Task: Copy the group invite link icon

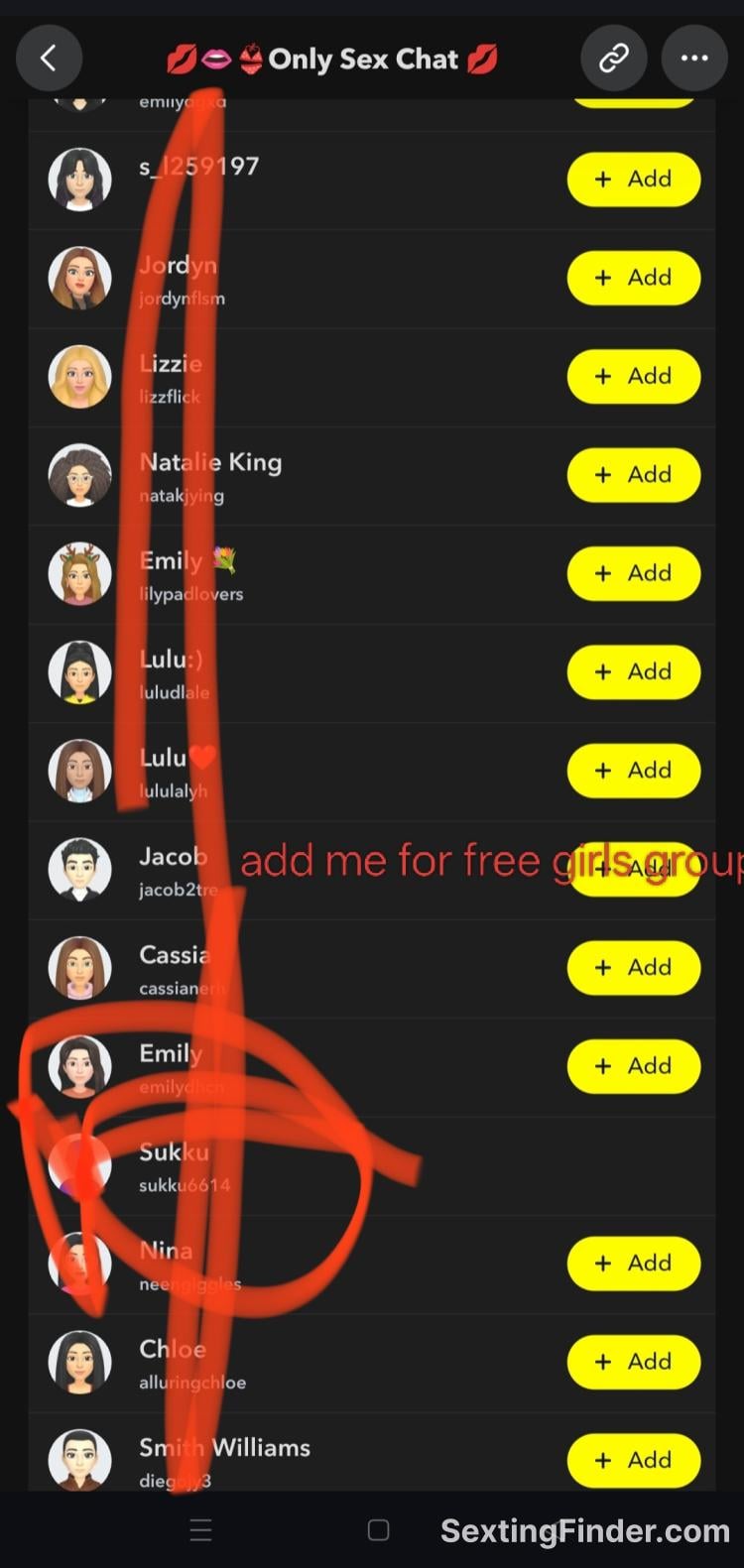Action: [x=614, y=59]
